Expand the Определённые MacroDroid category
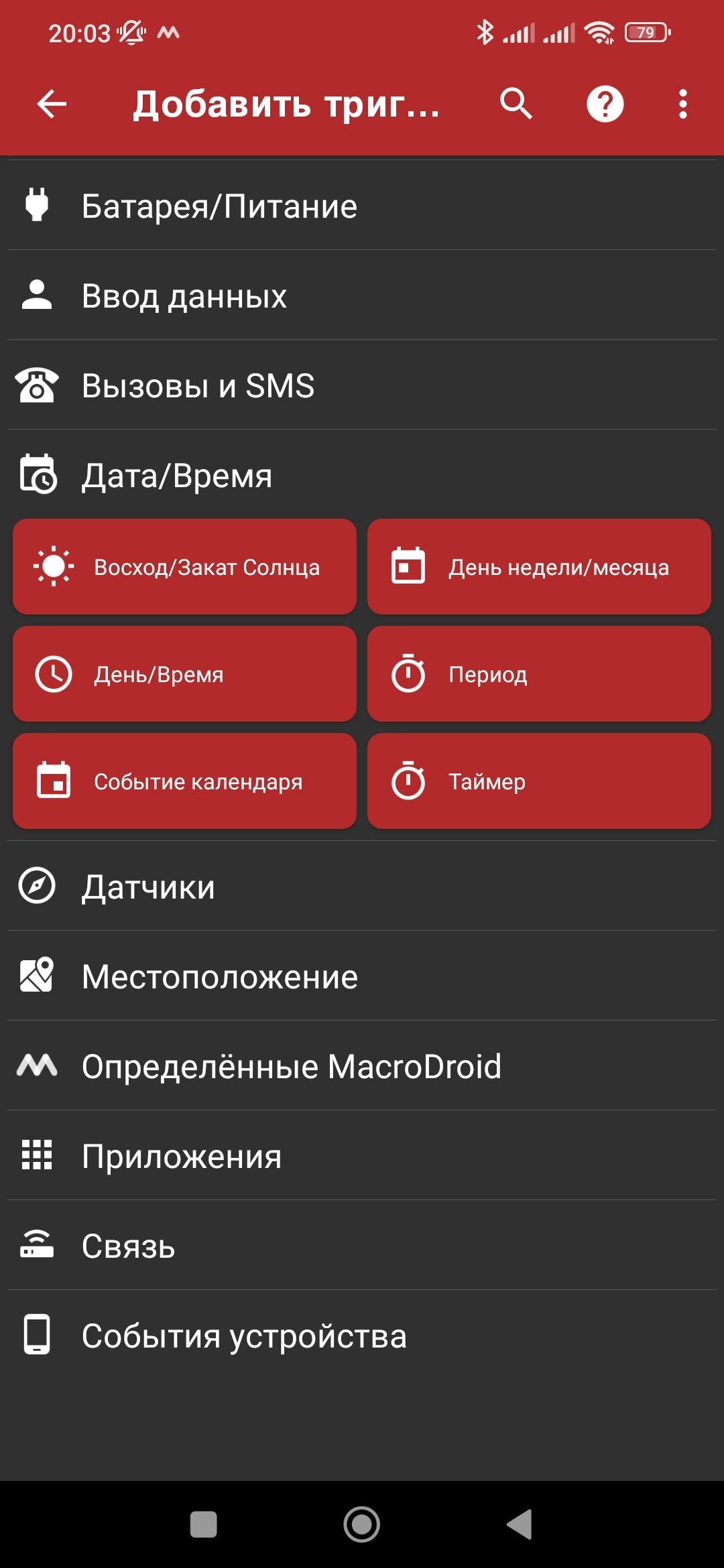 point(362,1066)
